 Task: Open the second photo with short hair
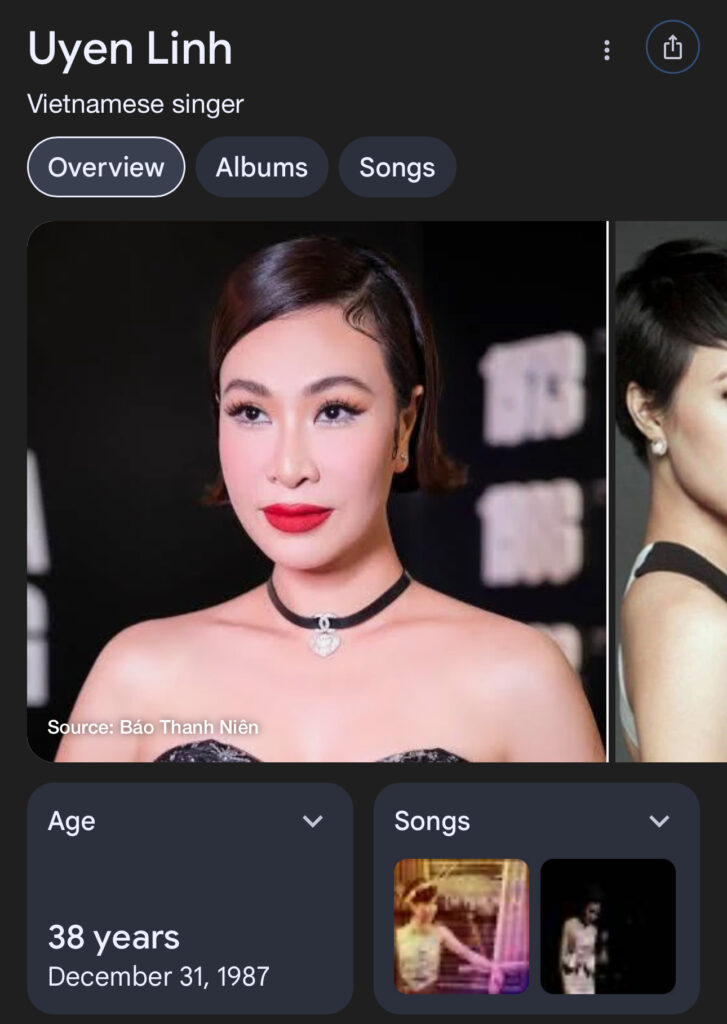click(x=671, y=490)
